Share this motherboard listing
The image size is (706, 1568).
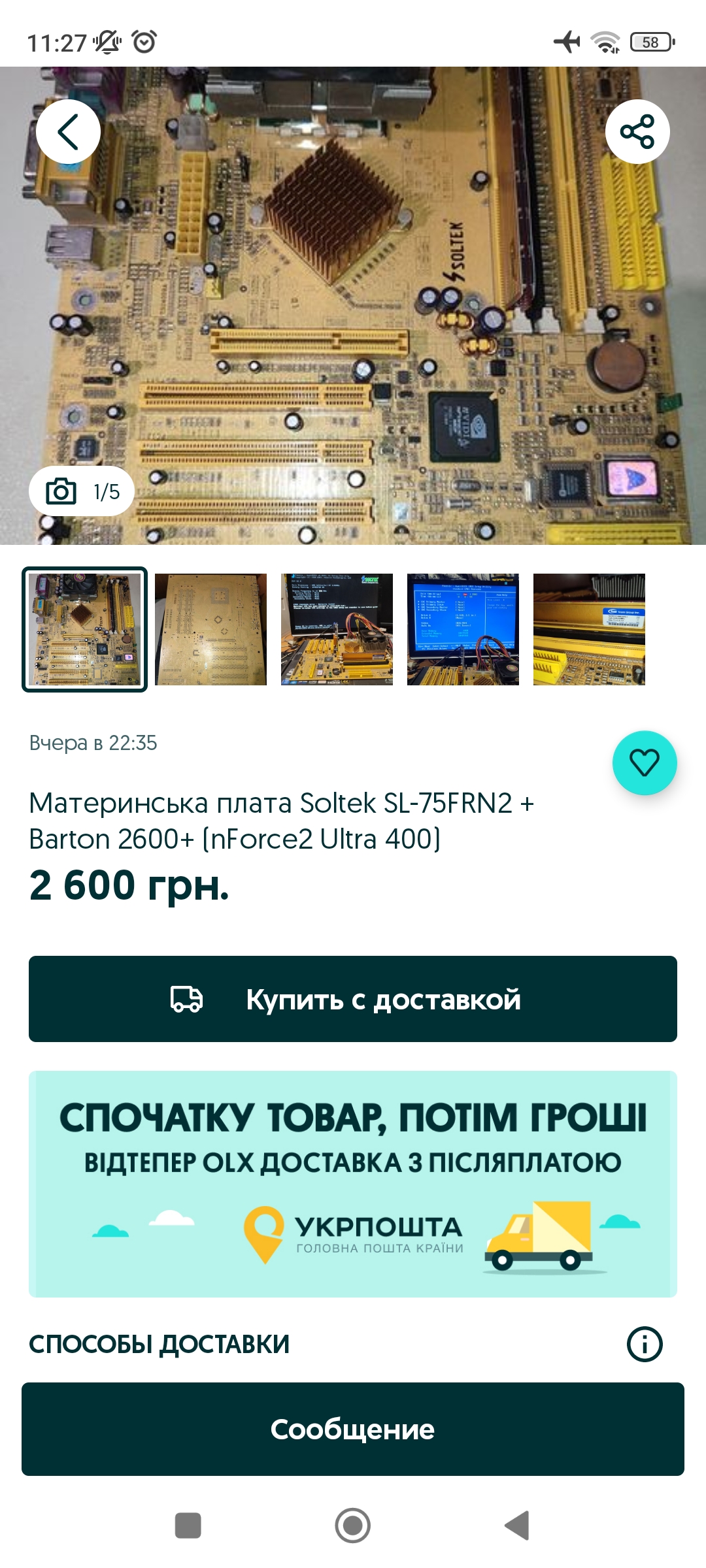pos(637,132)
